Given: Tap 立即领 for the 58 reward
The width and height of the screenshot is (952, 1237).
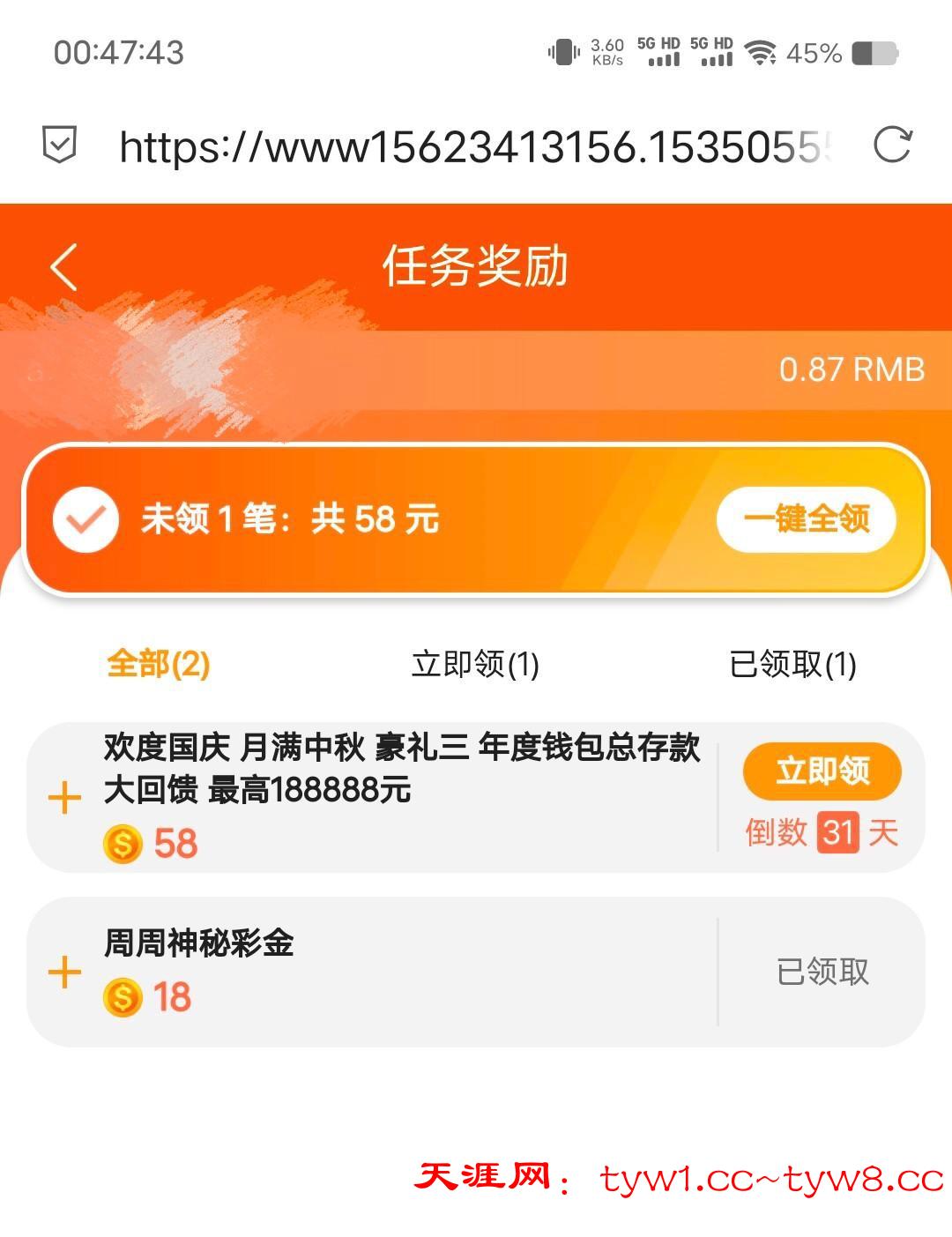Looking at the screenshot, I should pos(822,771).
